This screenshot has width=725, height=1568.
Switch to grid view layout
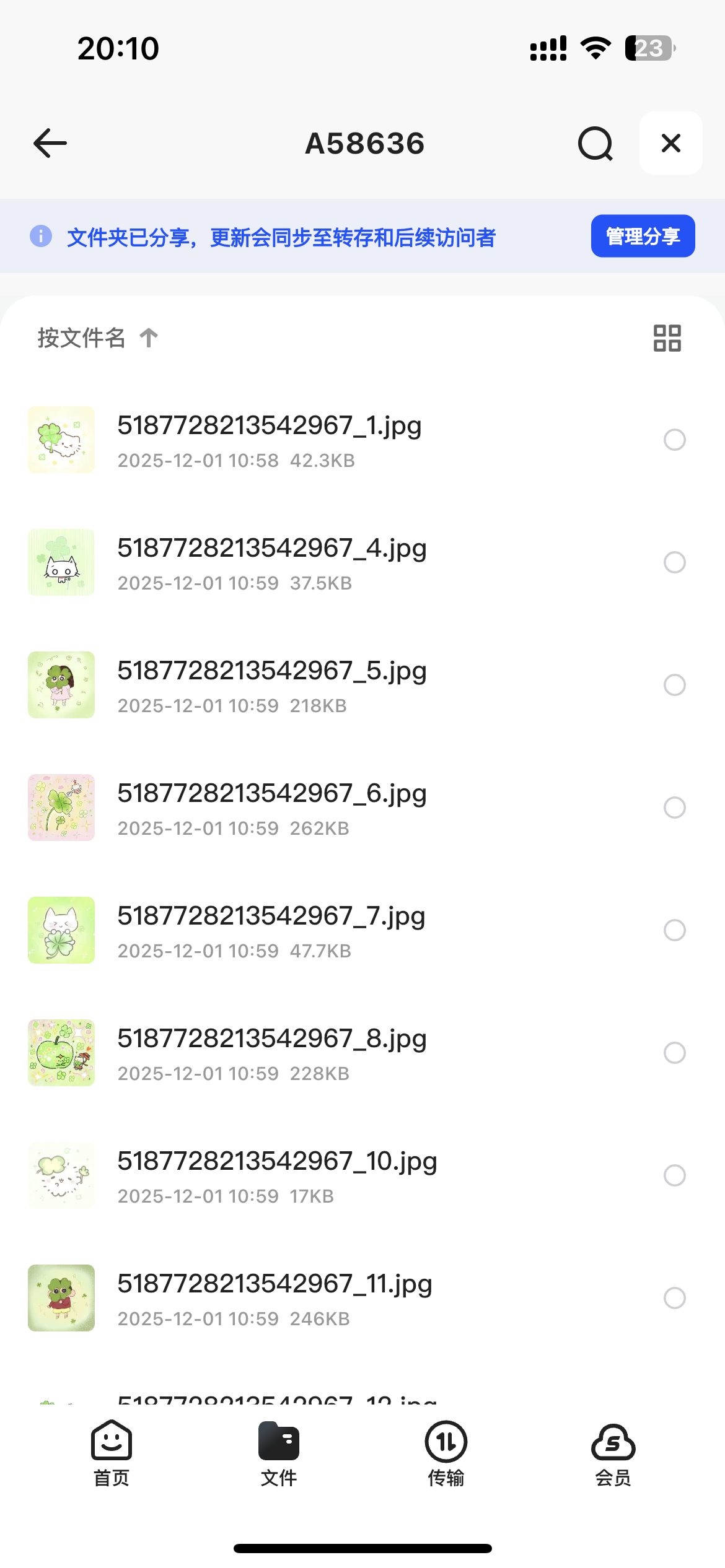point(668,338)
